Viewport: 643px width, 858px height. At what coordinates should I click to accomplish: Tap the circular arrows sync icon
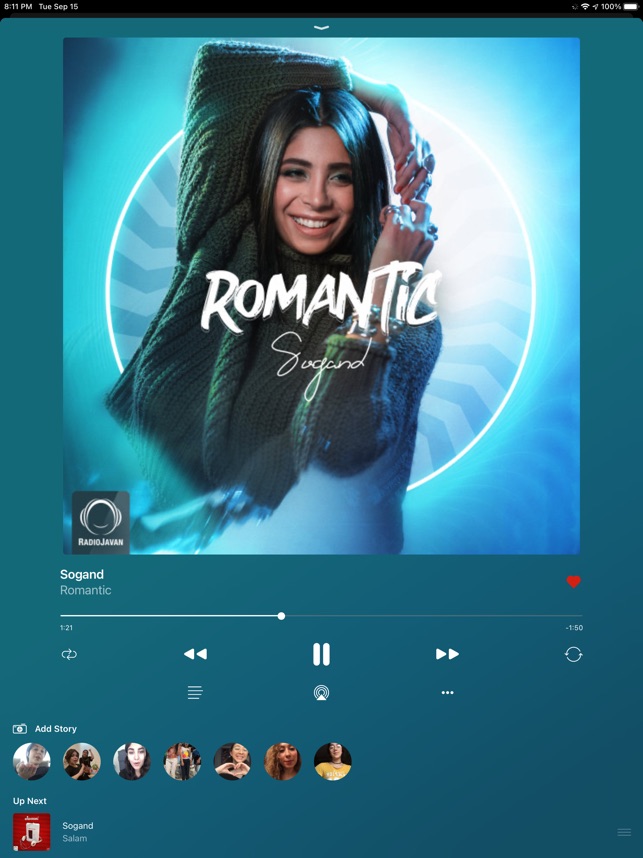[573, 654]
